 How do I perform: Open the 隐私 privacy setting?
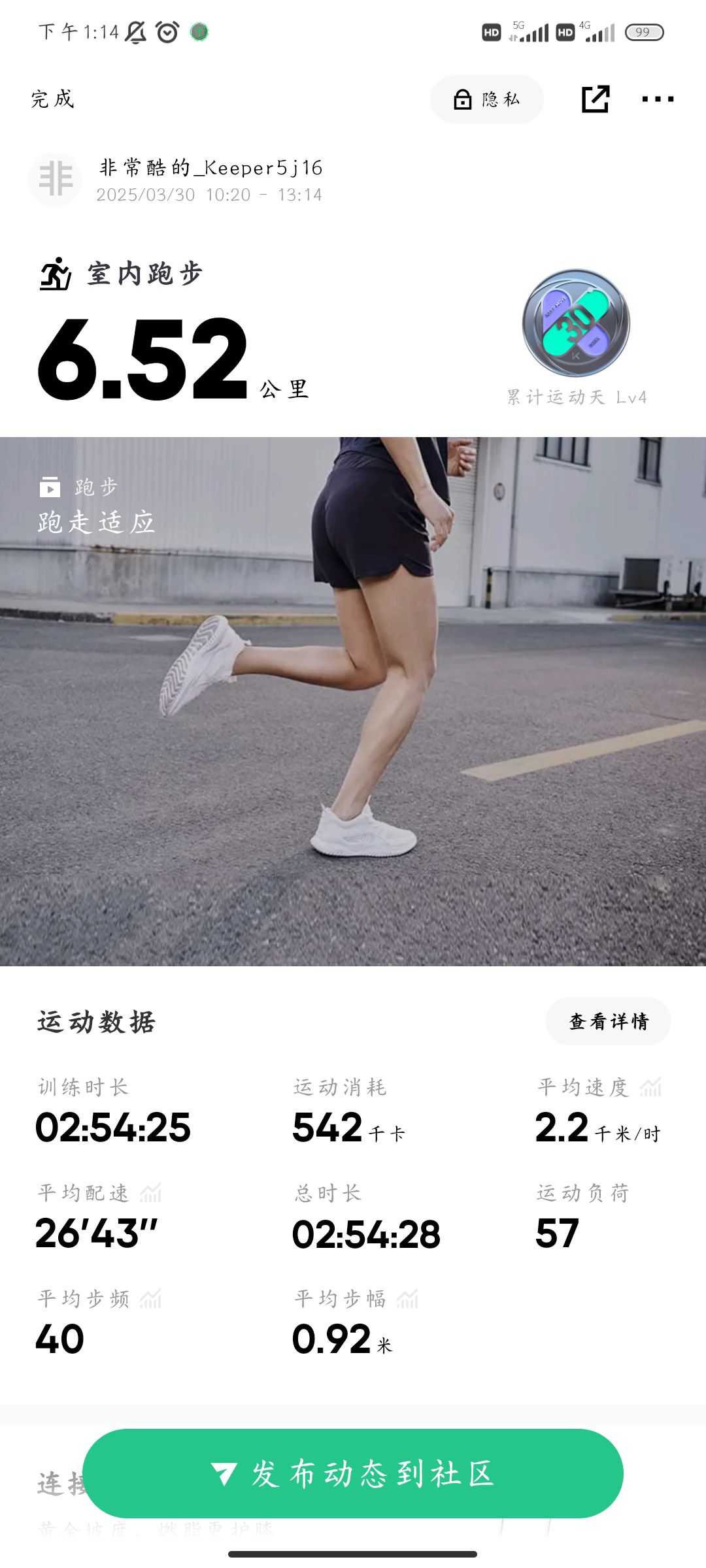(x=486, y=99)
